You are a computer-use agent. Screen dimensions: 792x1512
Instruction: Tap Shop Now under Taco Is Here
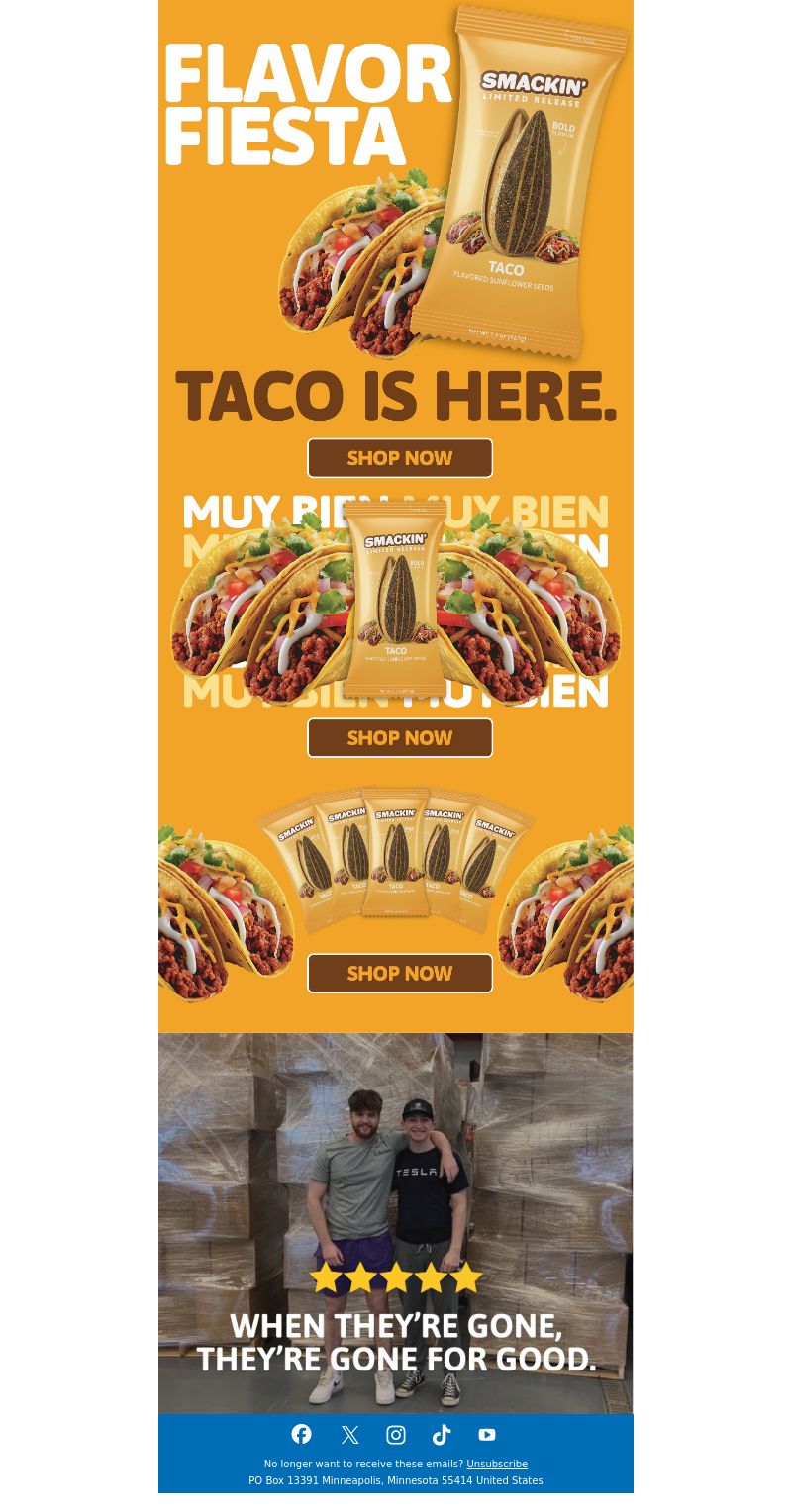400,458
